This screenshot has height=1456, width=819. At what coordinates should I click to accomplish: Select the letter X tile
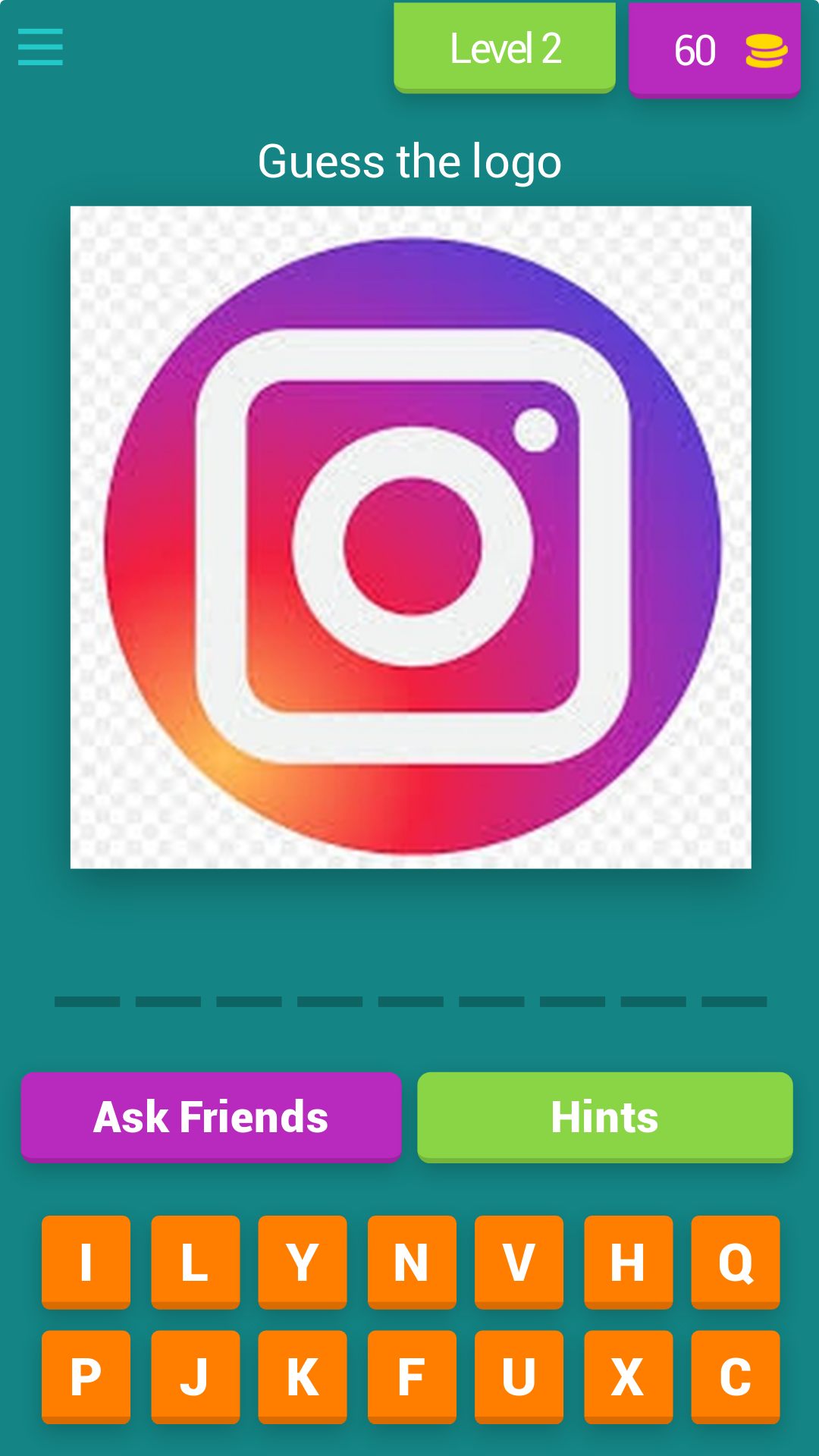628,1376
